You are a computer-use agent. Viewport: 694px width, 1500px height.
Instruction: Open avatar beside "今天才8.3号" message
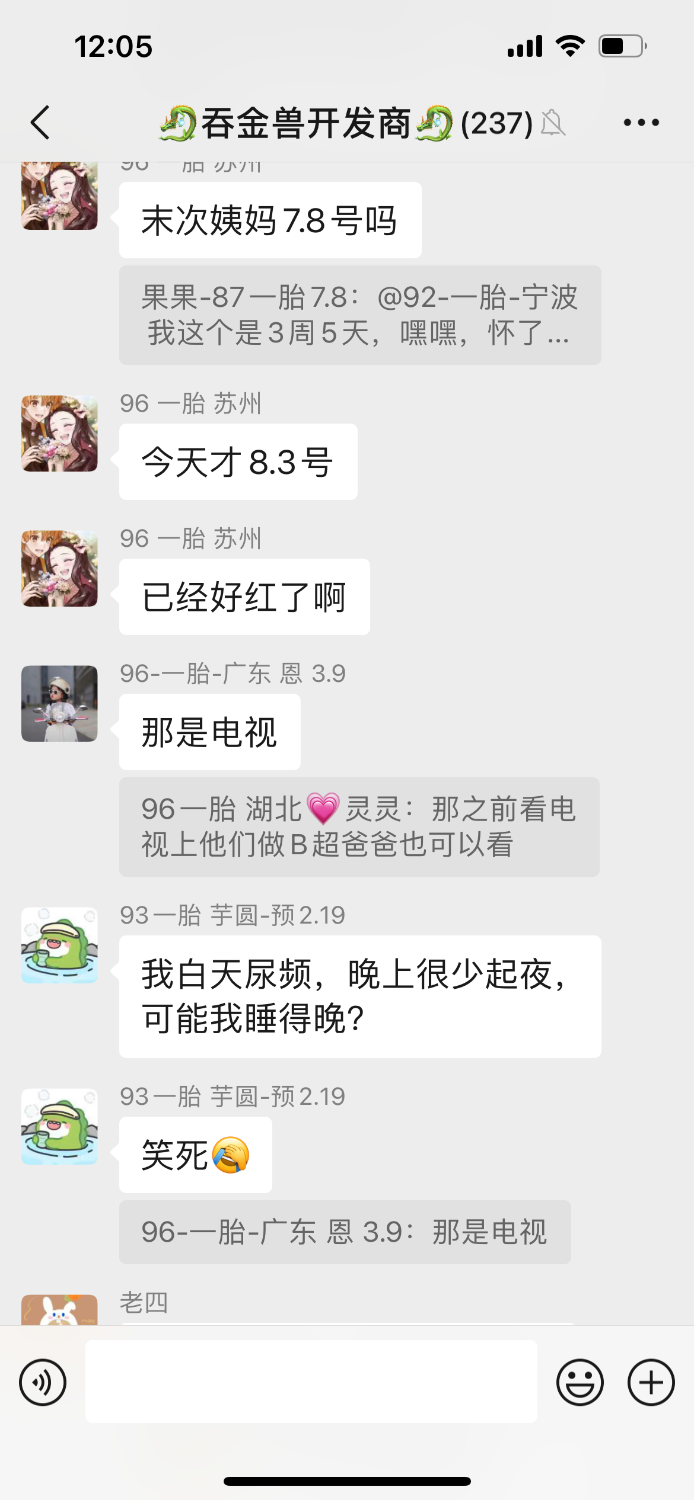[x=60, y=433]
